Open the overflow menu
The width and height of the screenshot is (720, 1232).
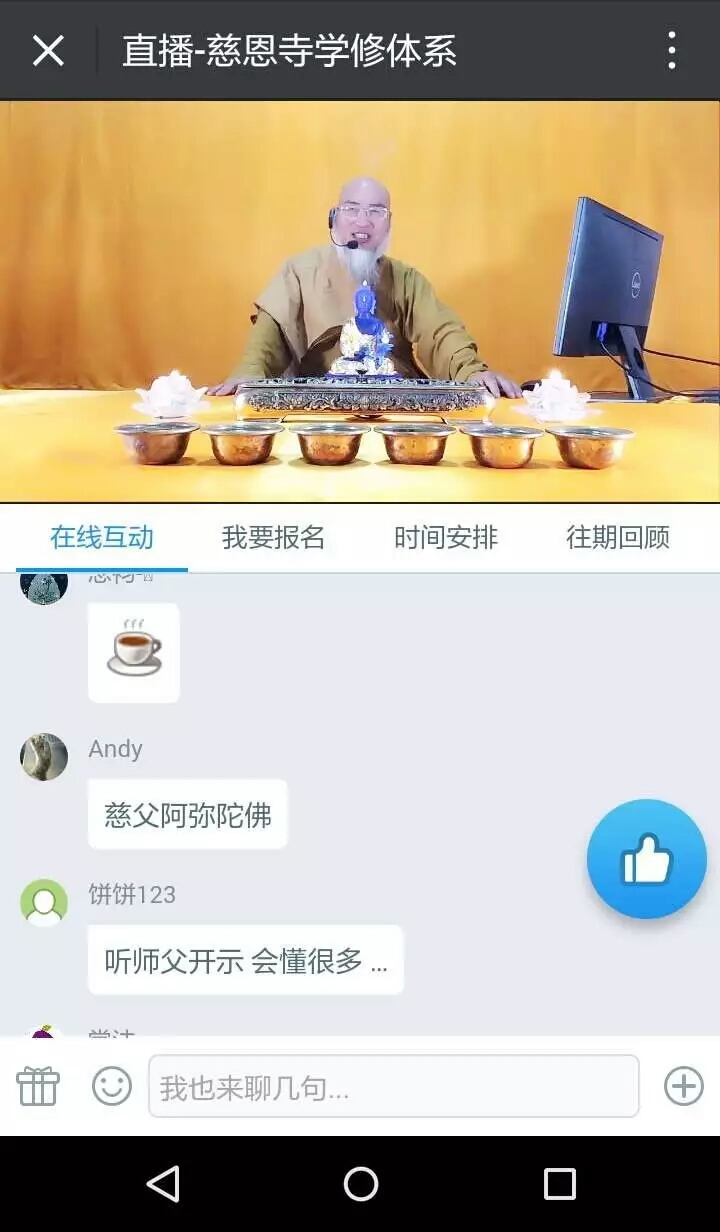(x=671, y=50)
